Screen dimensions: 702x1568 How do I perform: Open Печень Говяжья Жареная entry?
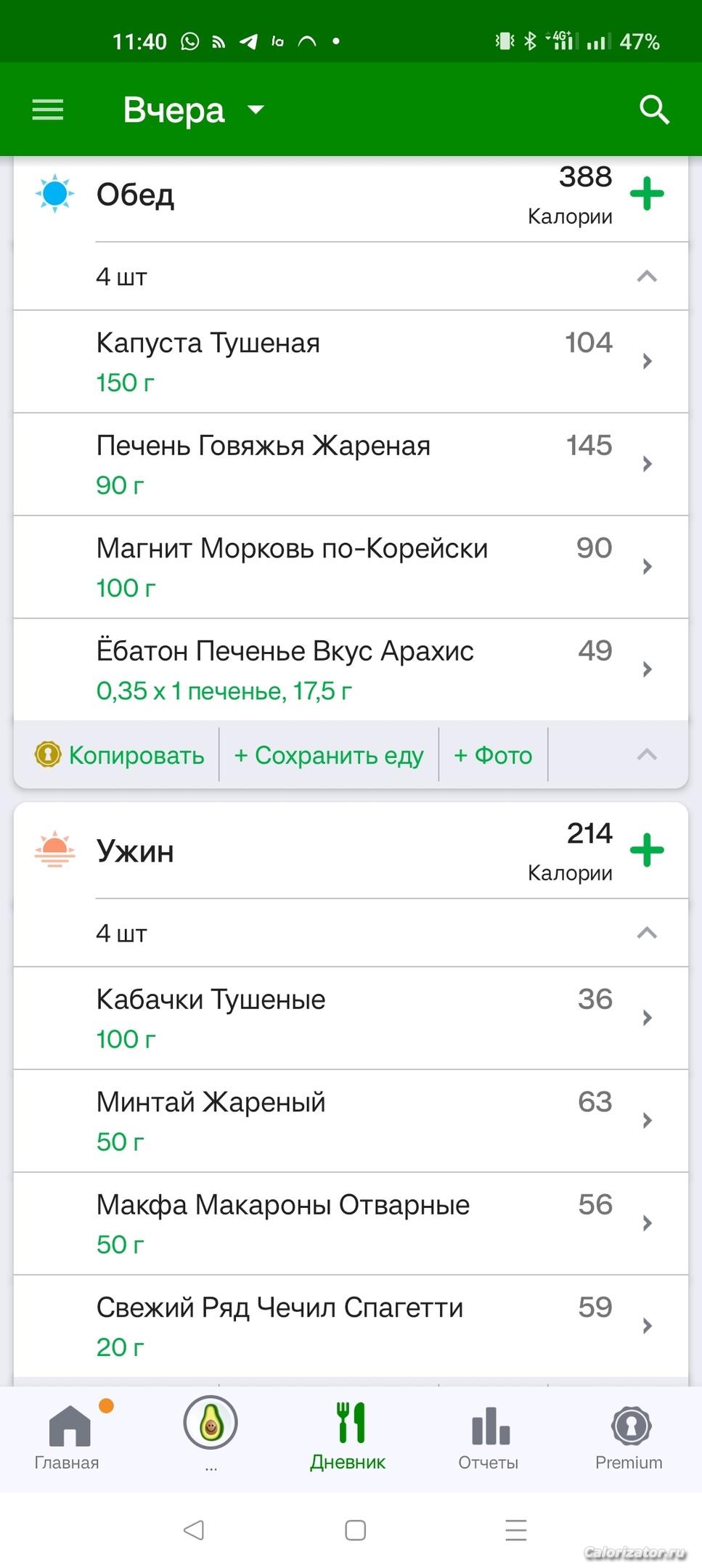[x=351, y=465]
